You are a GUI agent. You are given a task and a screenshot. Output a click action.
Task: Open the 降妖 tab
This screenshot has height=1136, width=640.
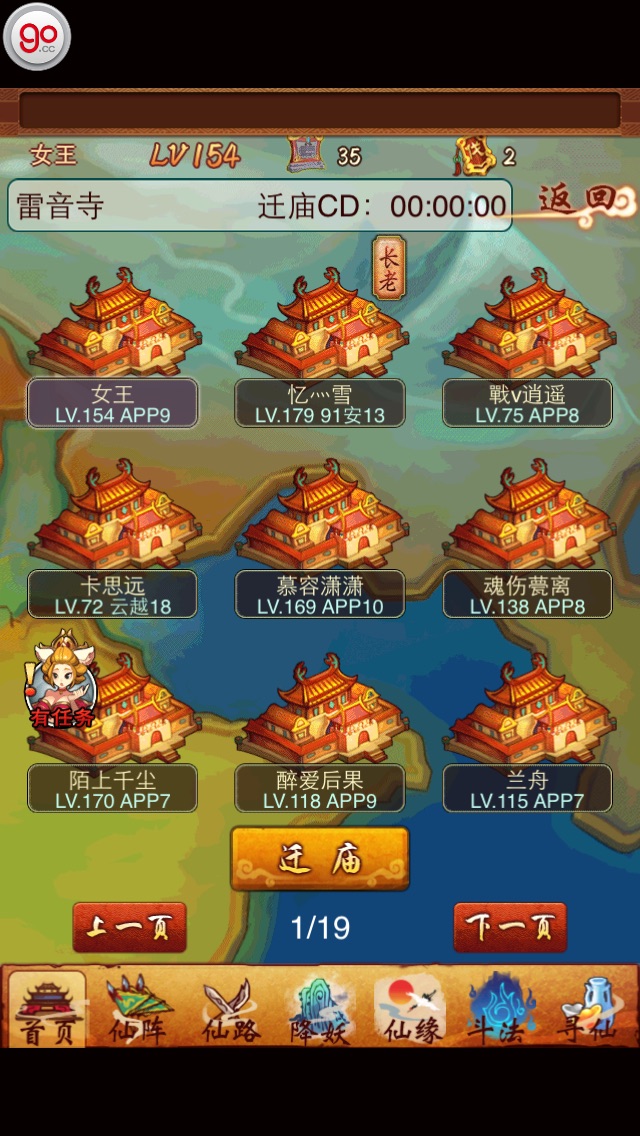[x=321, y=1008]
